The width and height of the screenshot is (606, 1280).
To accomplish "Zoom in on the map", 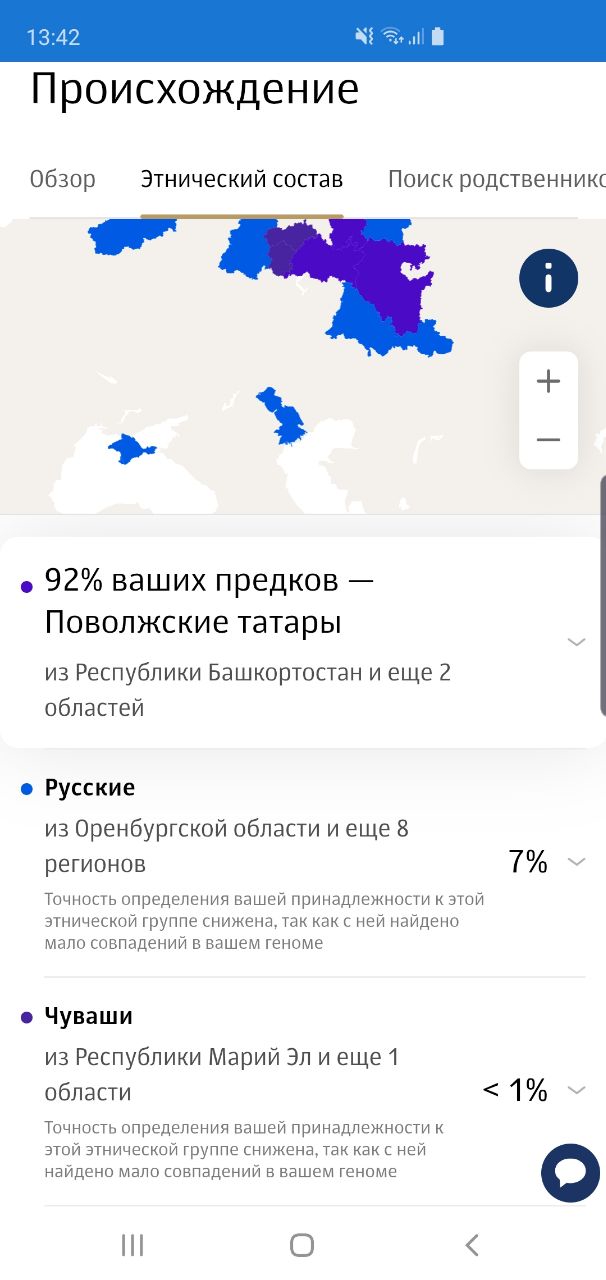I will click(548, 381).
